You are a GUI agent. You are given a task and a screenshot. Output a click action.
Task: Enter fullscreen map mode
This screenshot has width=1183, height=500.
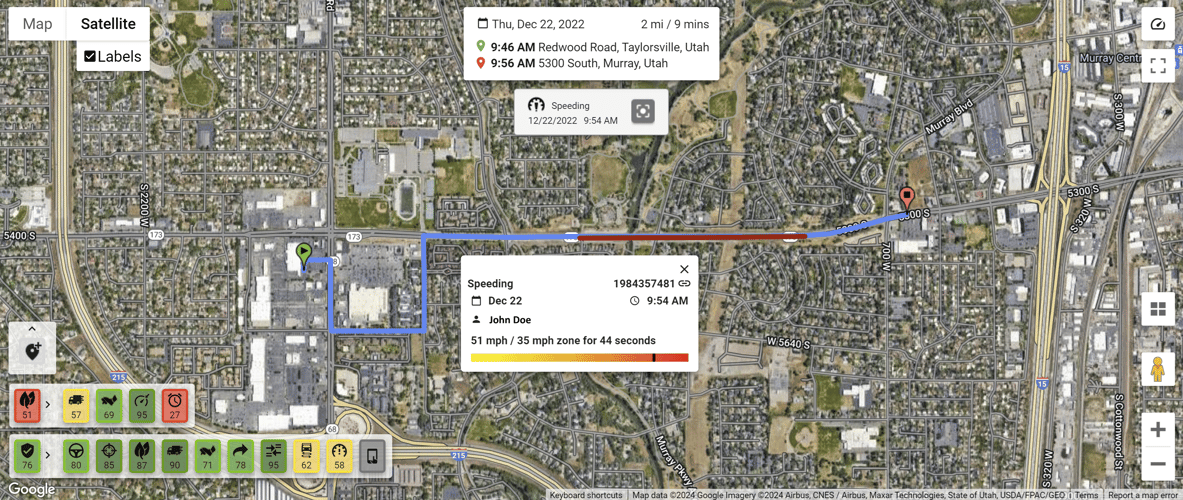click(1158, 66)
